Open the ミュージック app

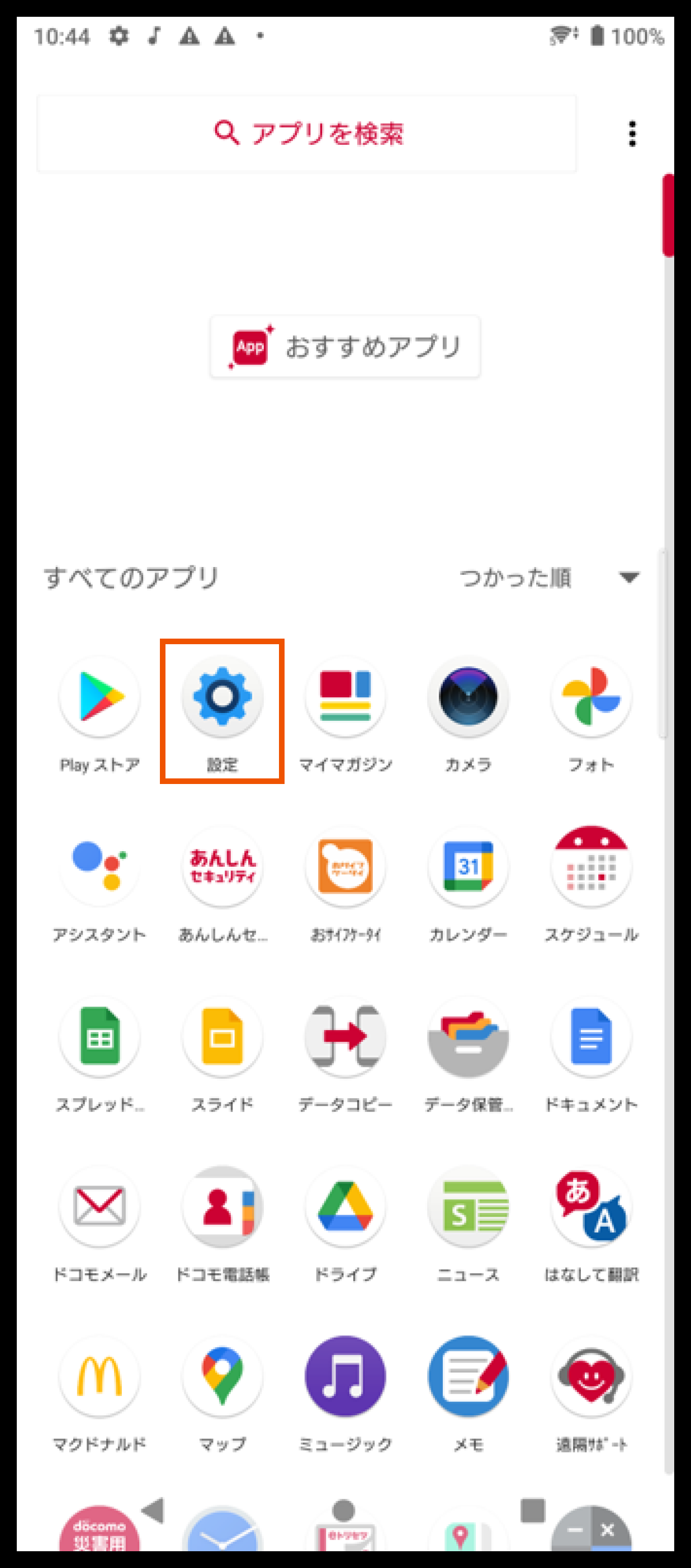[x=345, y=1377]
